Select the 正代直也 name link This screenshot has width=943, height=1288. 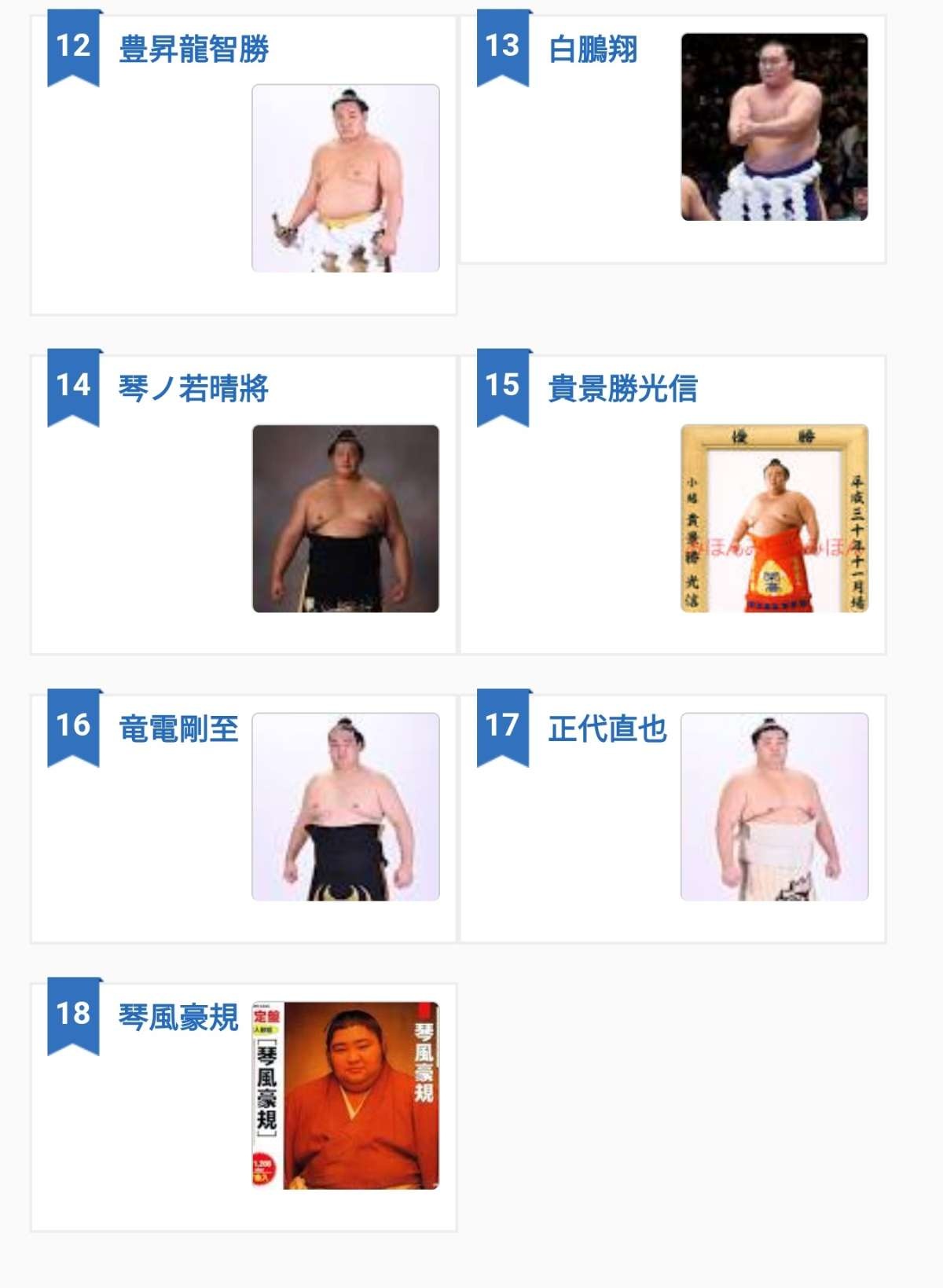(x=607, y=728)
